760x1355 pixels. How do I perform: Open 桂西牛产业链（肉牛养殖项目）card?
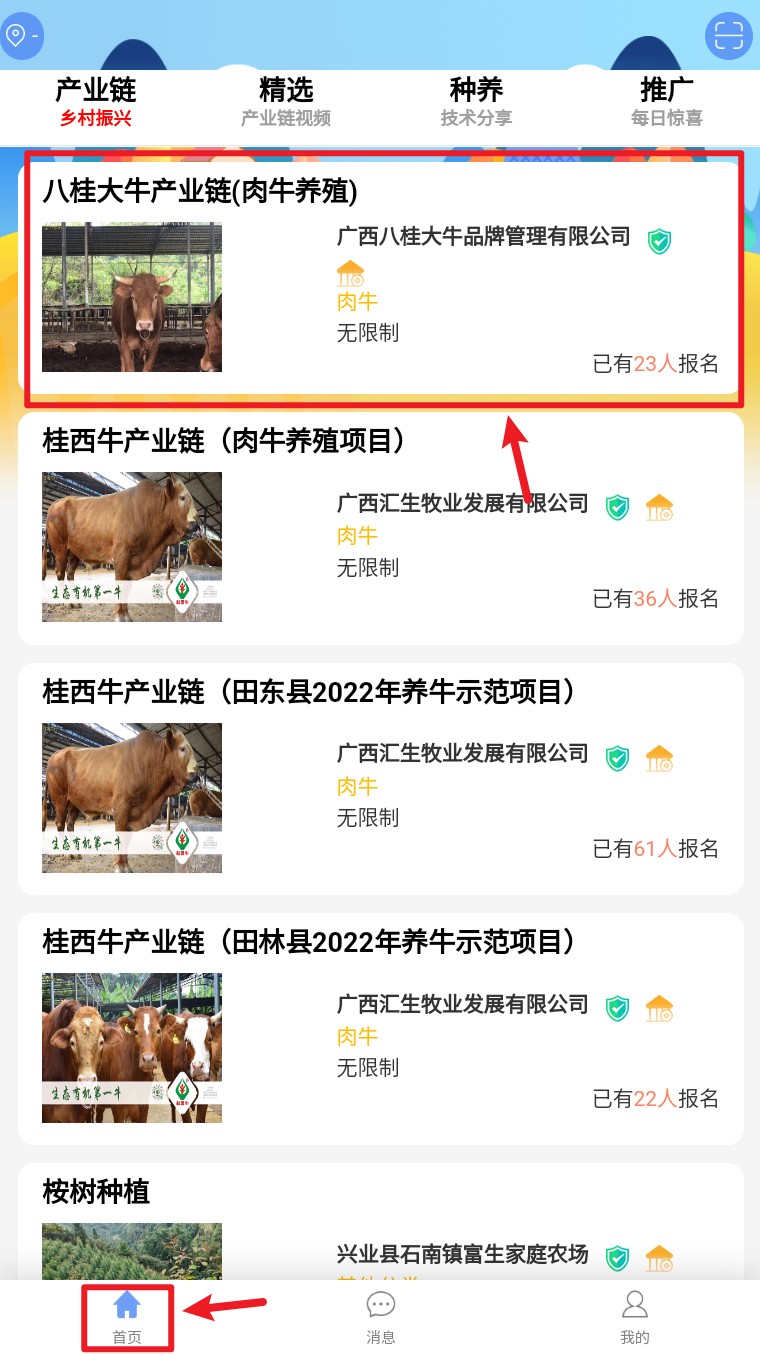tap(380, 528)
